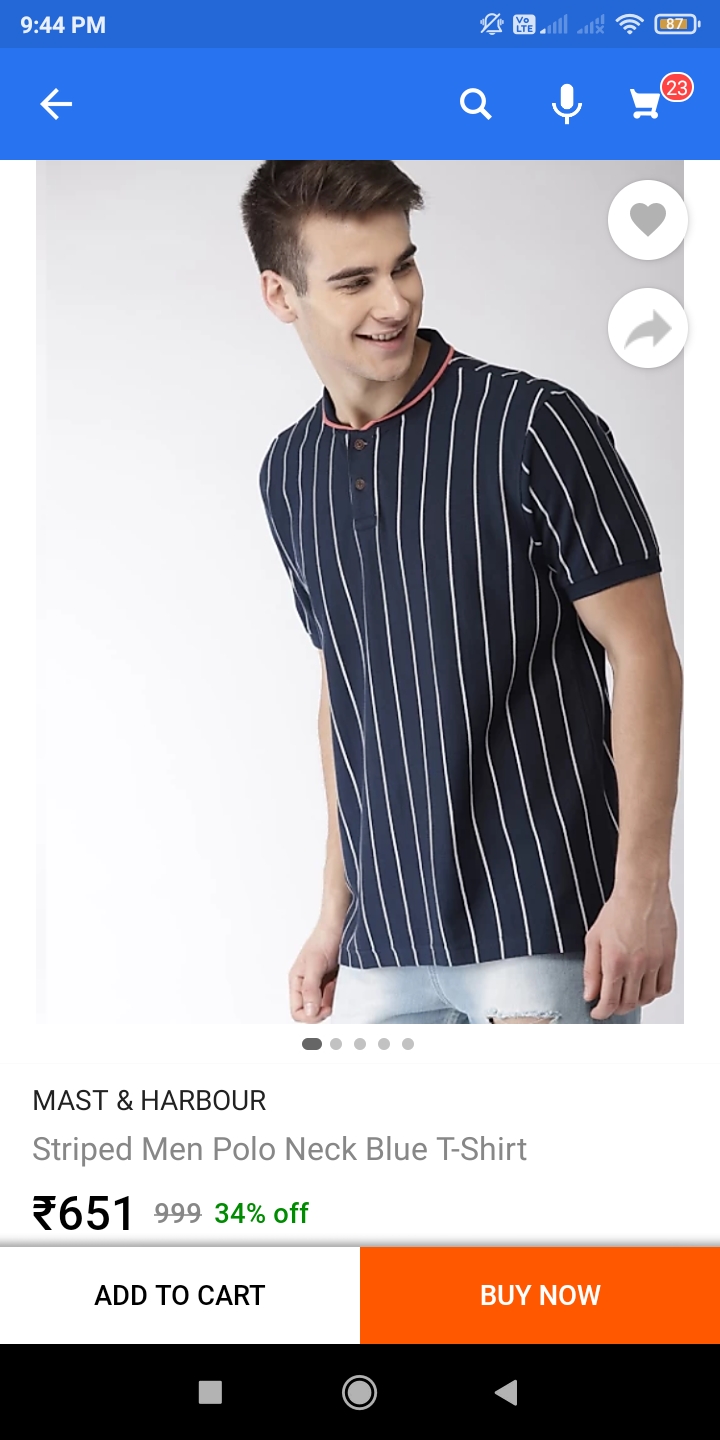Image resolution: width=720 pixels, height=1440 pixels.
Task: Tap ADD TO CART
Action: point(180,1295)
